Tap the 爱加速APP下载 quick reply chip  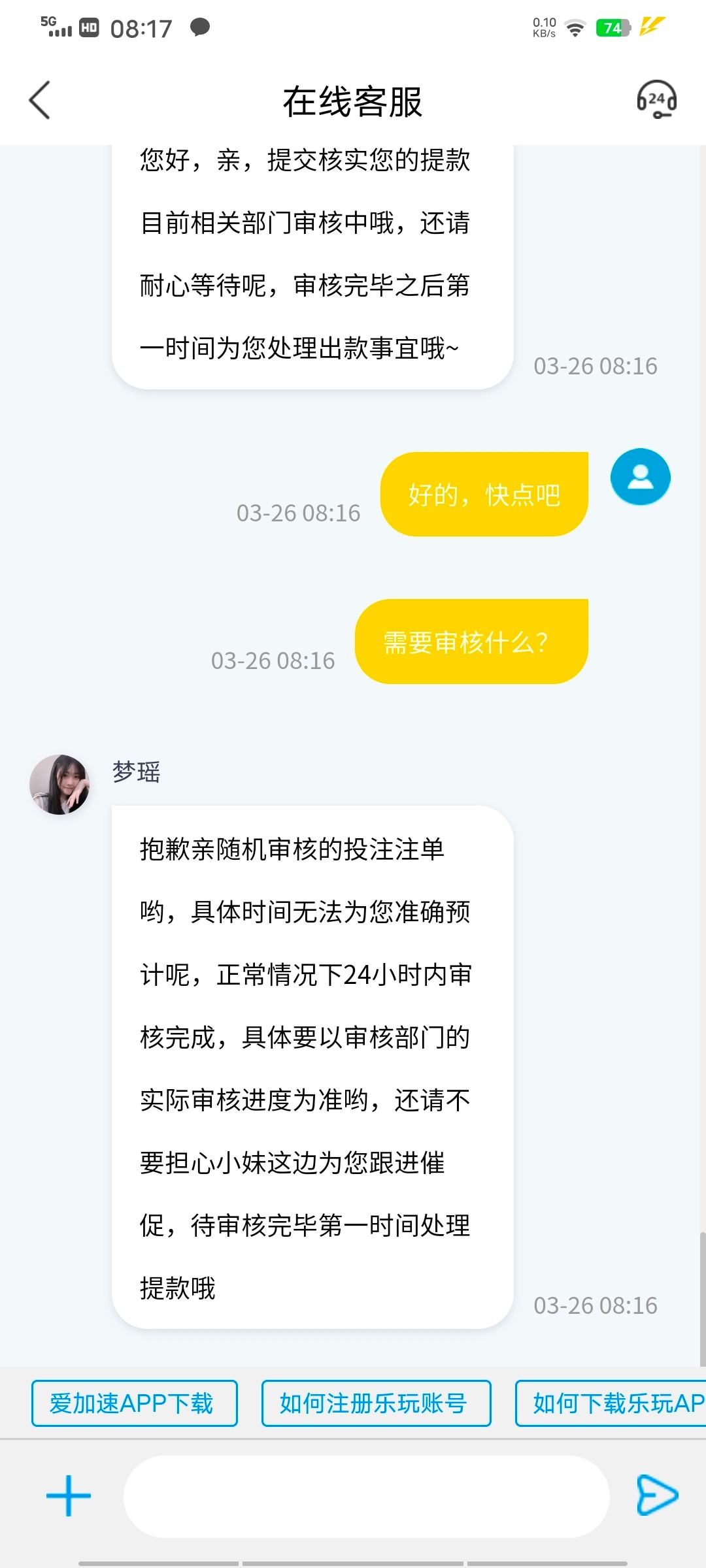click(x=134, y=1403)
